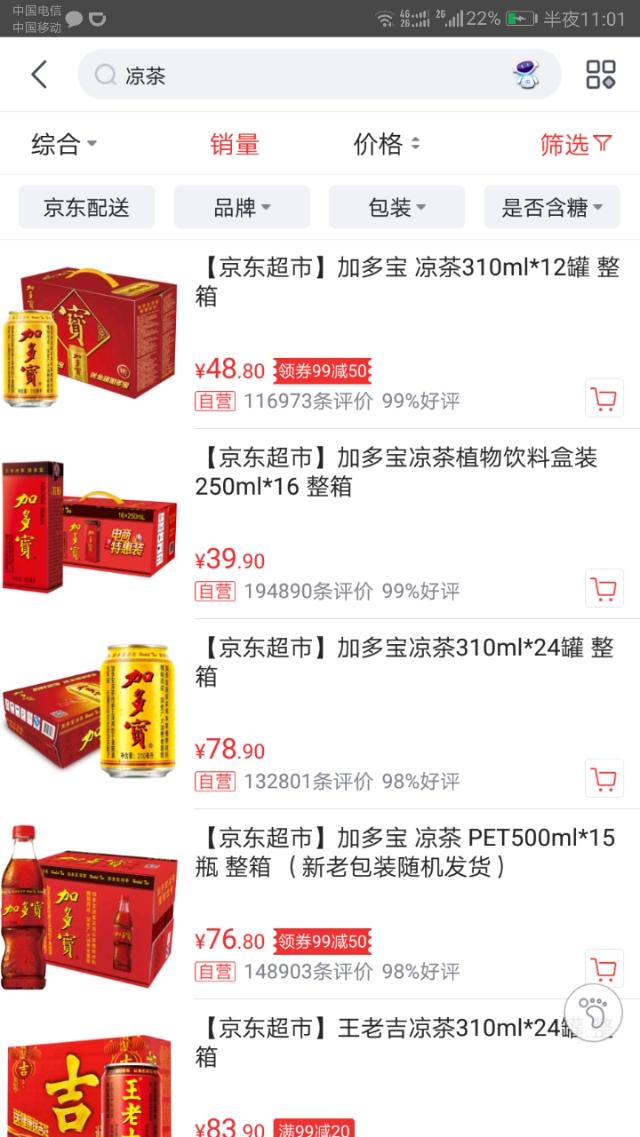Sort results by 价格

[x=386, y=144]
